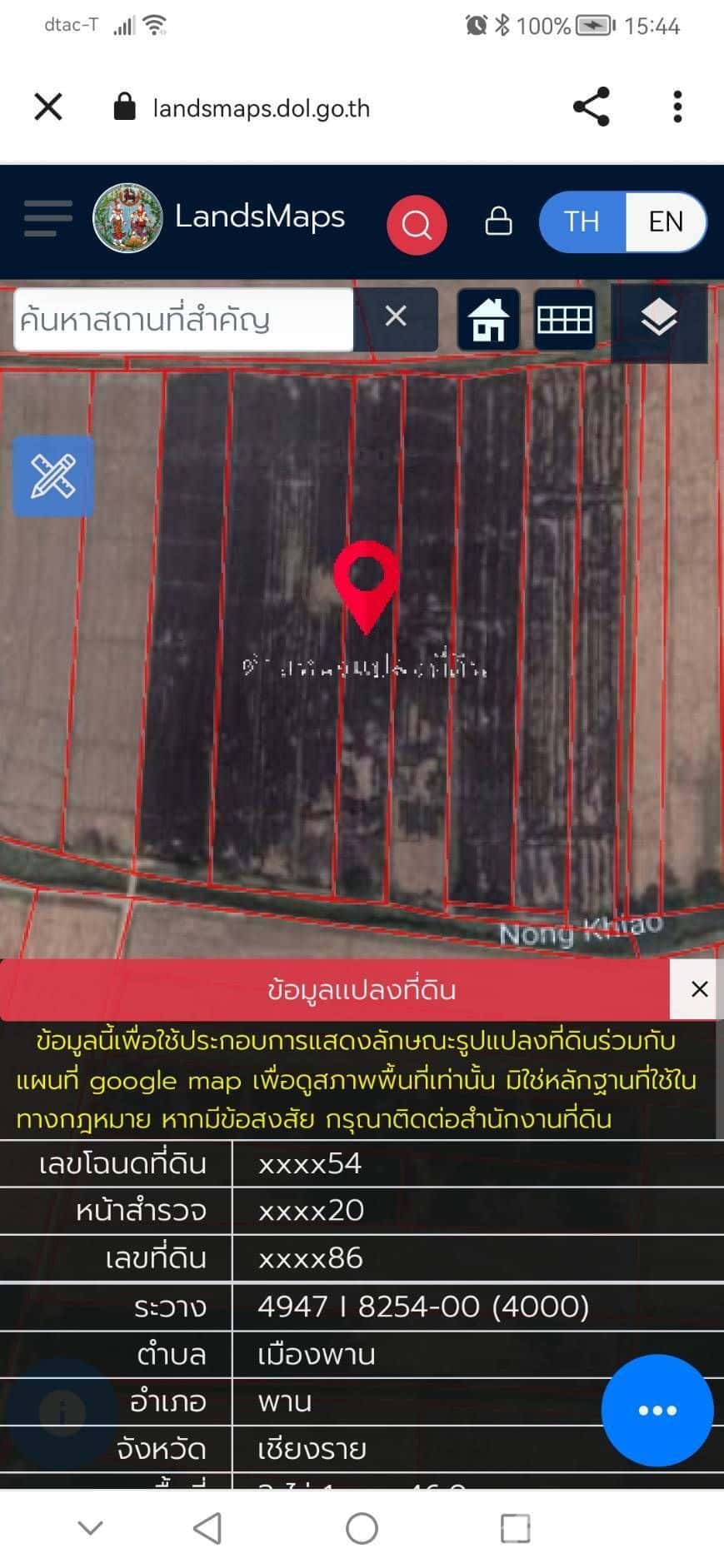Viewport: 724px width, 1568px height.
Task: Select TH language option
Action: tap(584, 222)
